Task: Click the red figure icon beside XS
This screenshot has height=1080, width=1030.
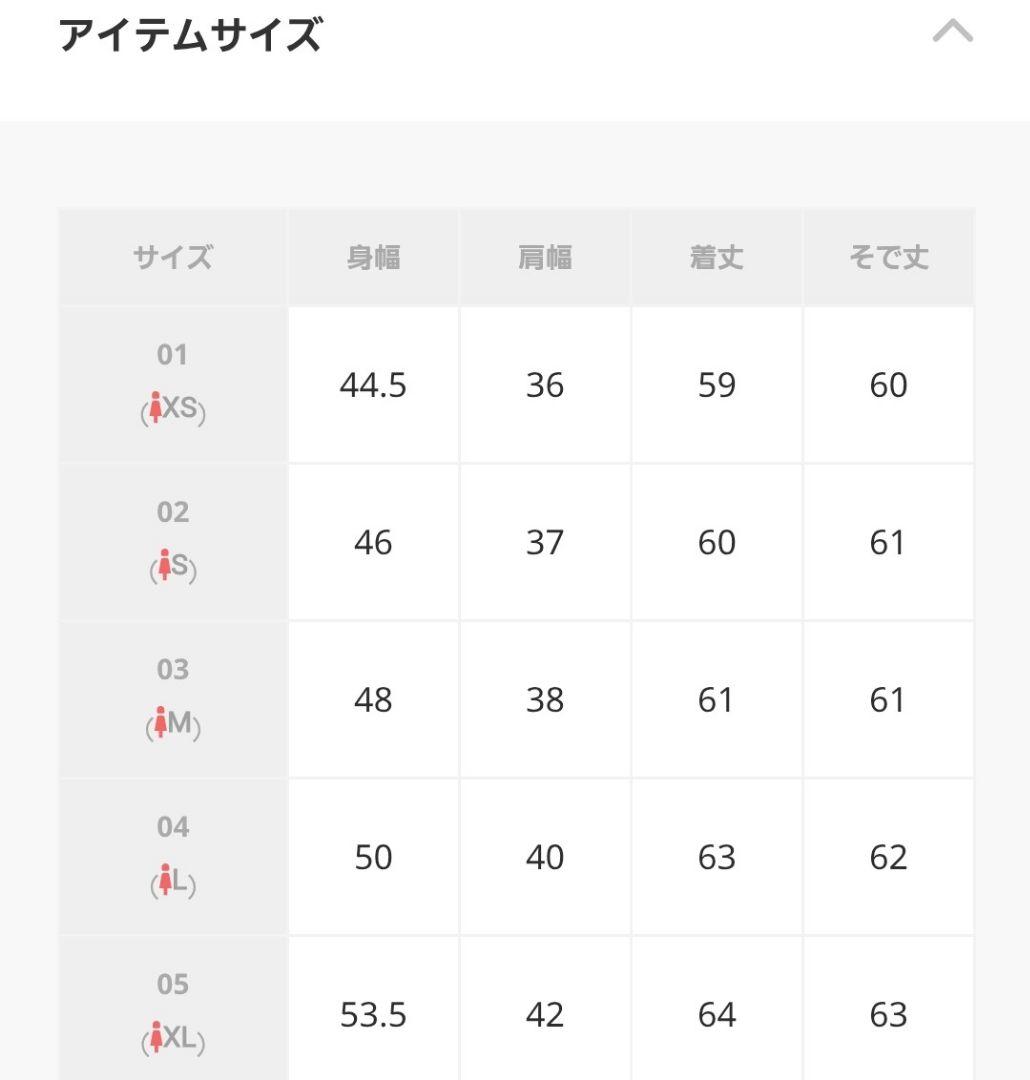Action: (156, 408)
